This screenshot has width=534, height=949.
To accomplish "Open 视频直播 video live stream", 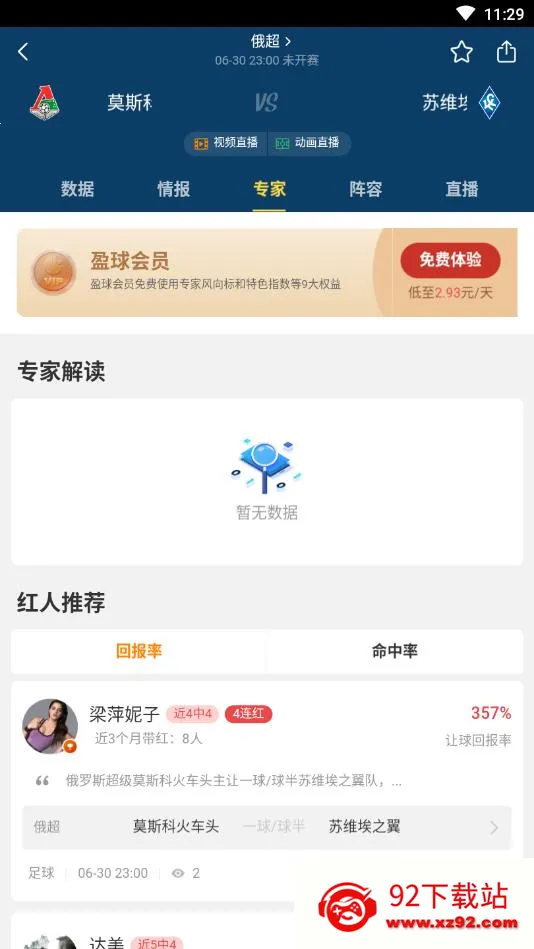I will pyautogui.click(x=226, y=143).
